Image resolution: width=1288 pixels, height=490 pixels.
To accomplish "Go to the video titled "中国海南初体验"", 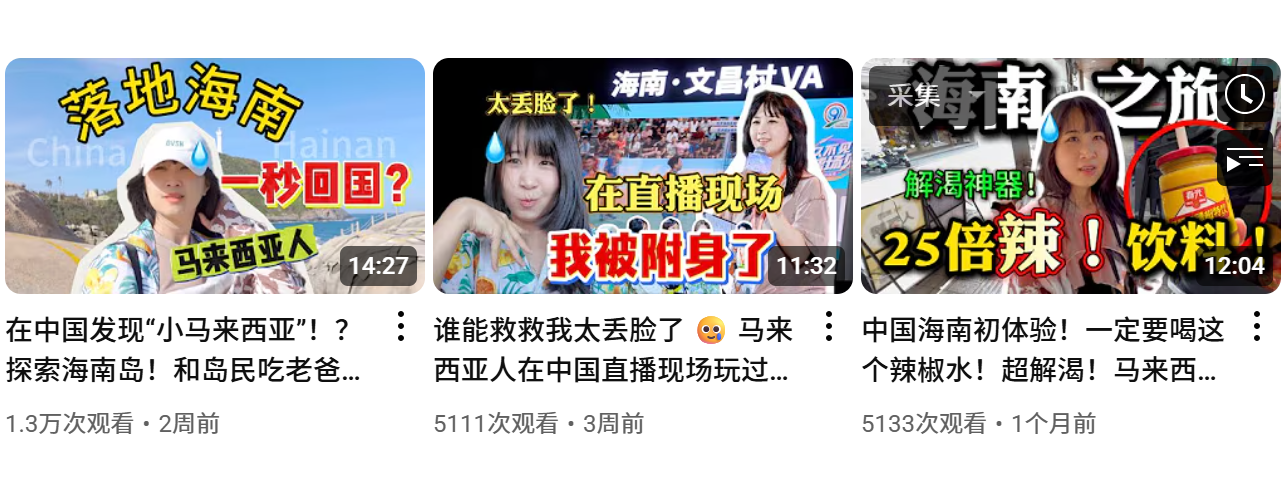I will [1042, 350].
